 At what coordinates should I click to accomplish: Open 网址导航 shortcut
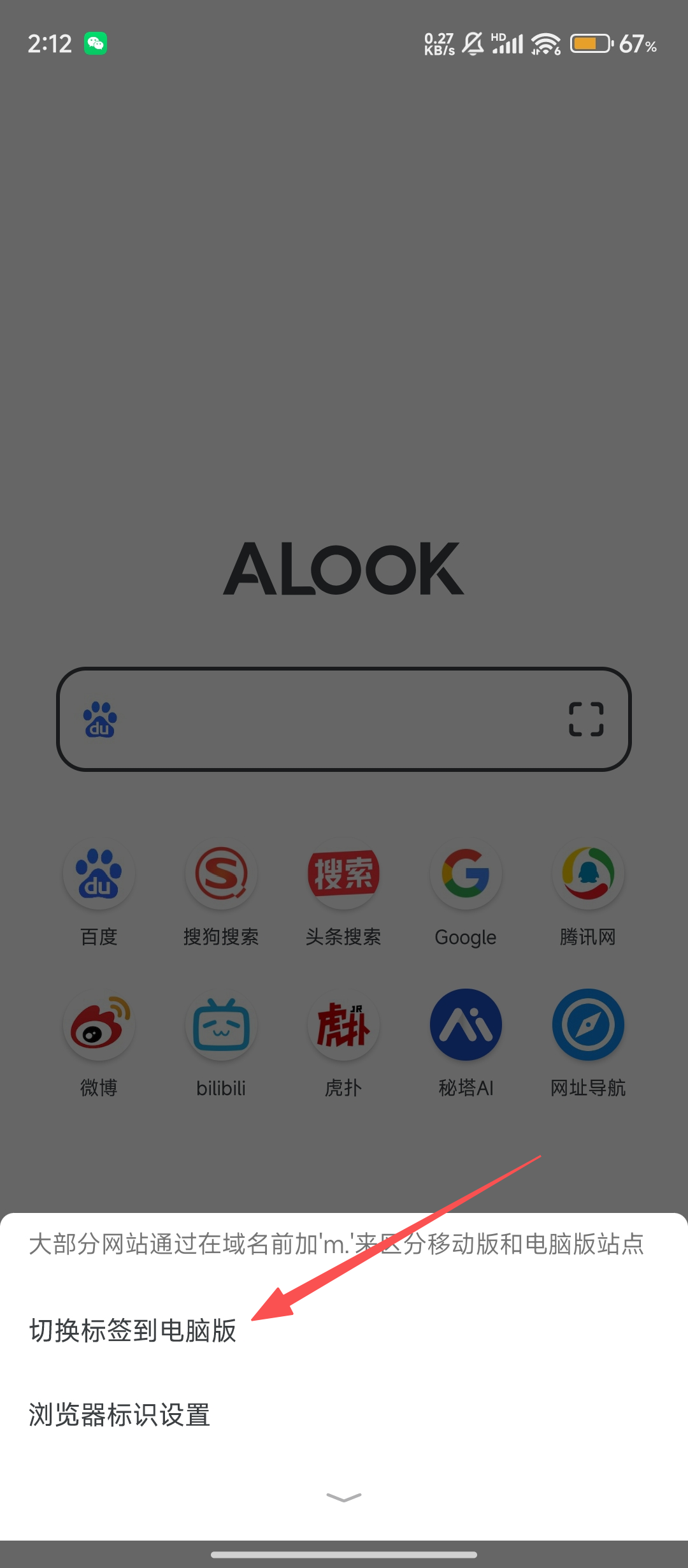tap(588, 1025)
